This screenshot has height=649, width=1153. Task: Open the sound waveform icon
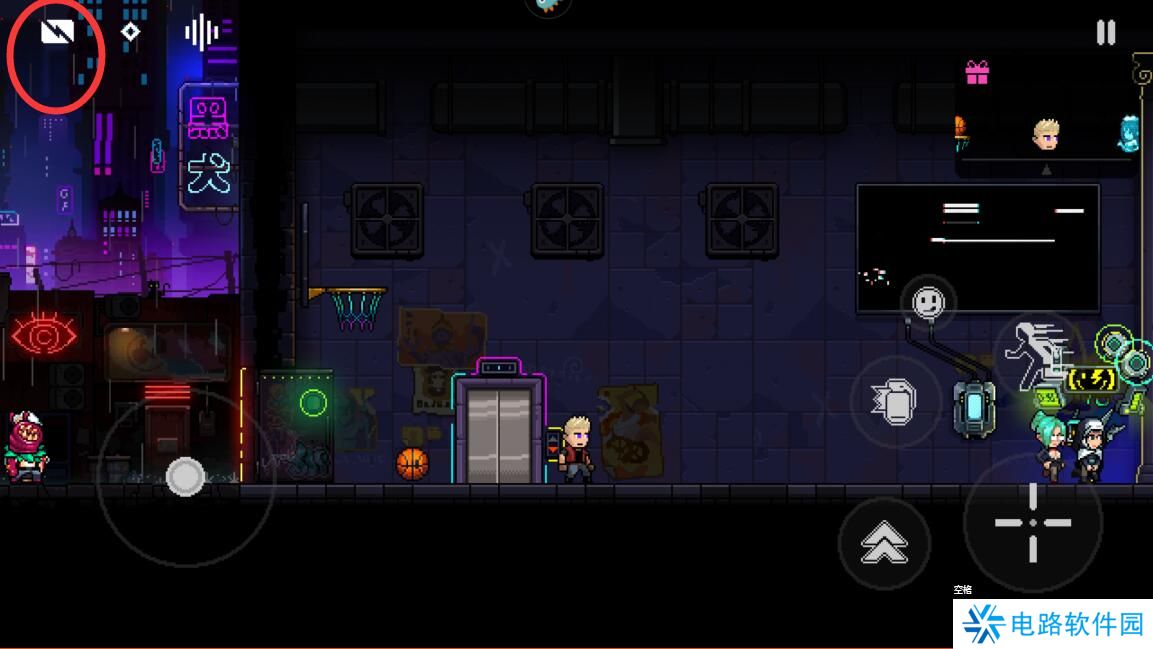click(x=202, y=33)
